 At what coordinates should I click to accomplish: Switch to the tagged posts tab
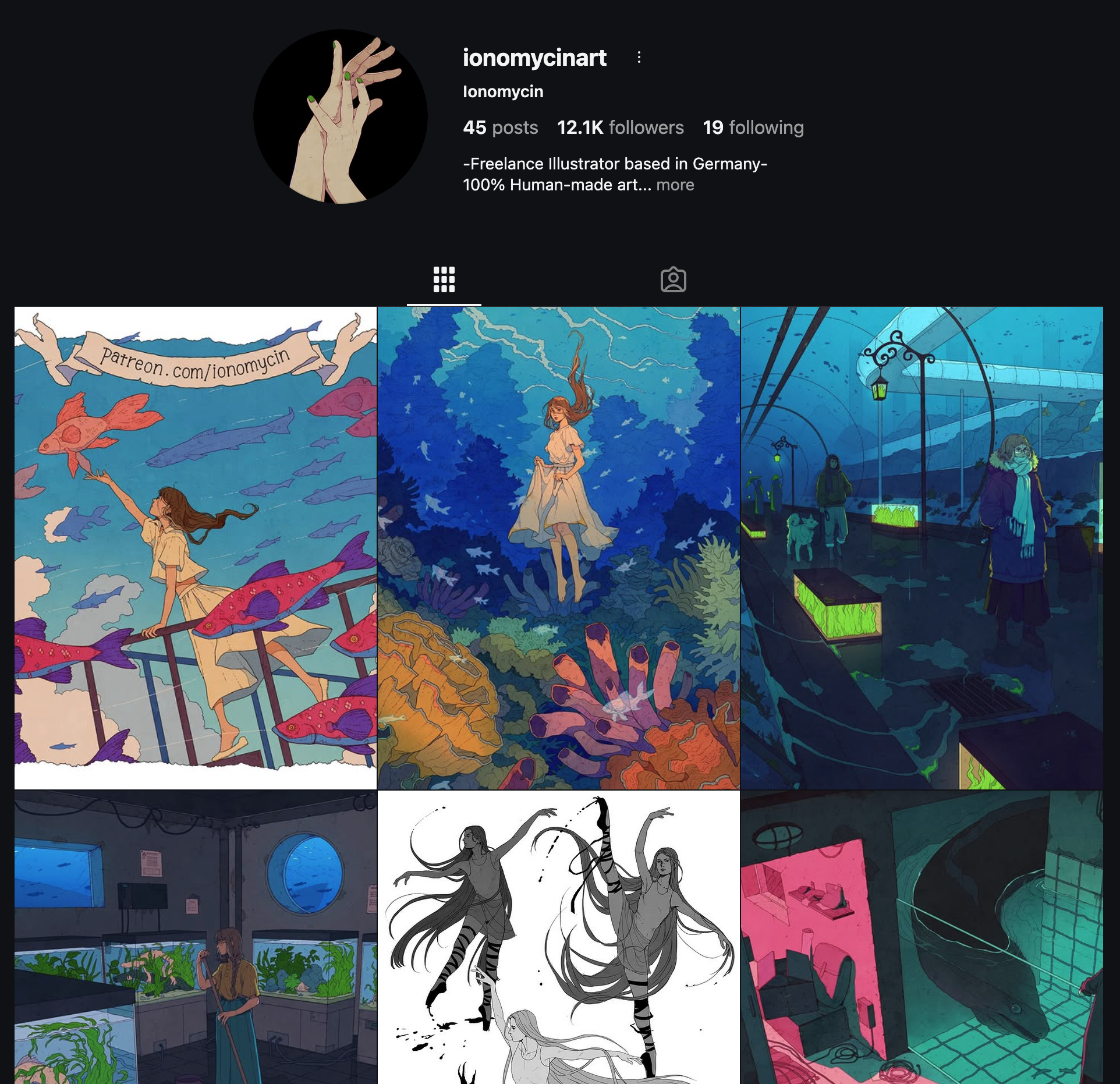(673, 280)
